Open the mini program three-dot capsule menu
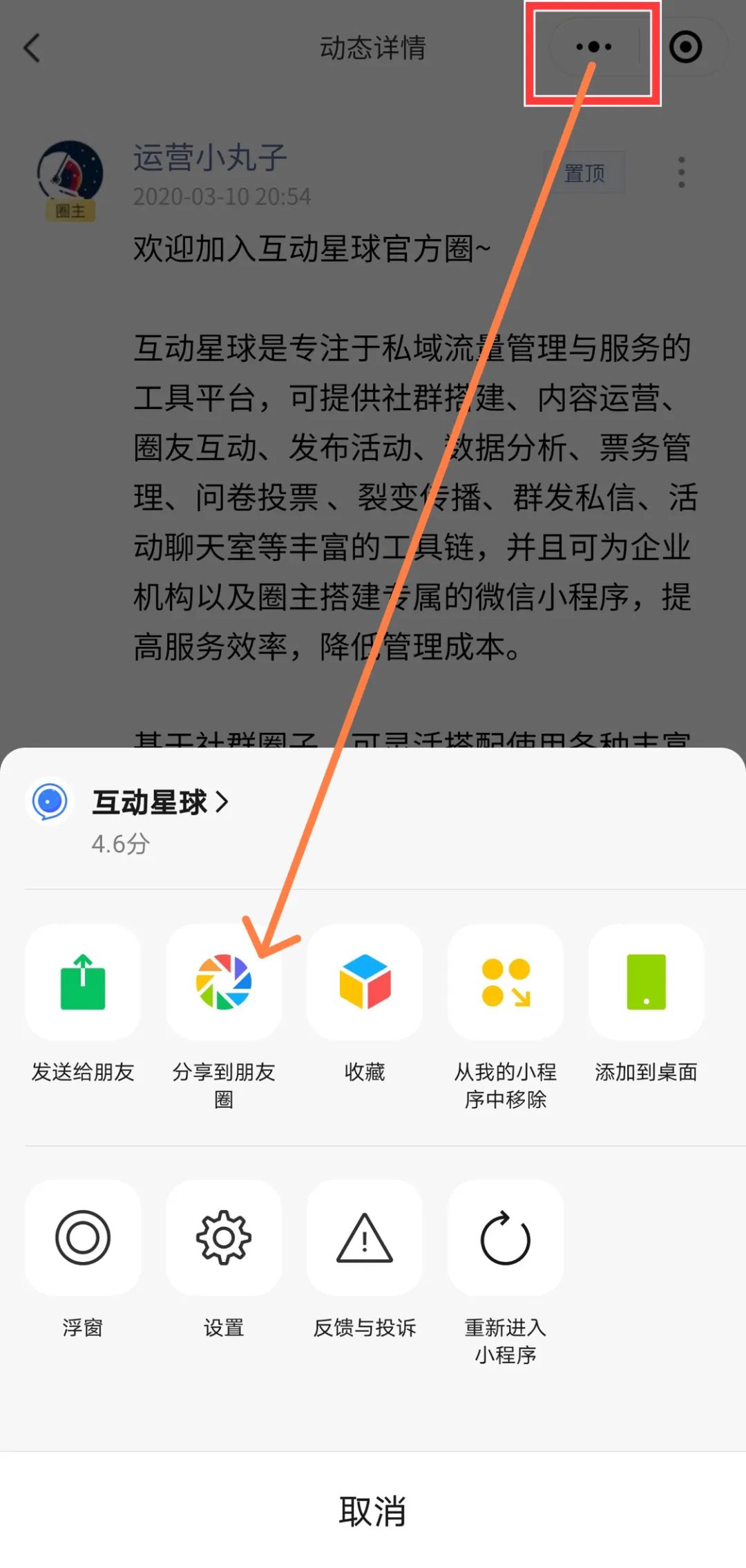The image size is (746, 1568). pyautogui.click(x=593, y=47)
